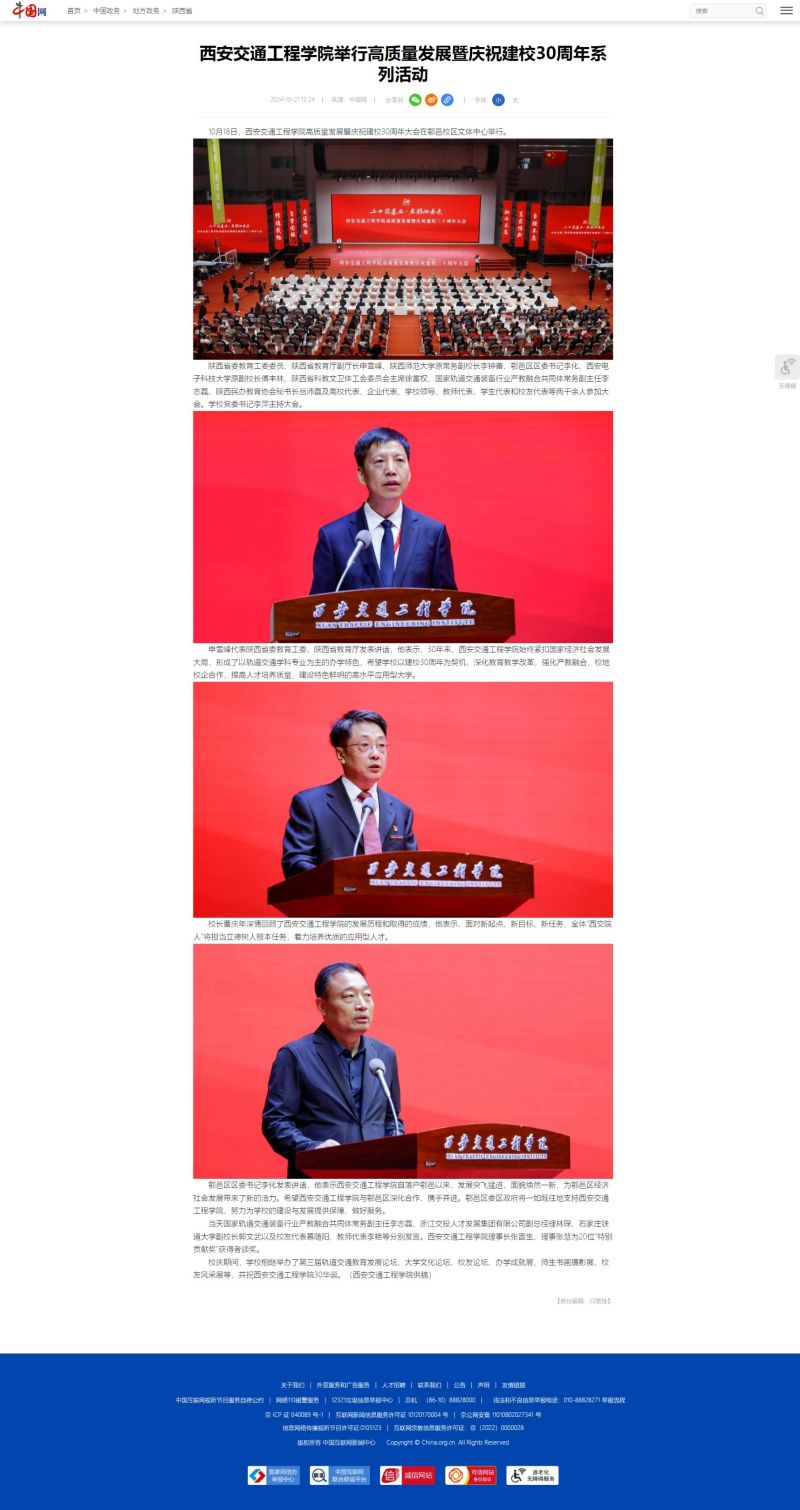The width and height of the screenshot is (800, 1510).
Task: Open 关于我们 footer link
Action: point(293,1385)
